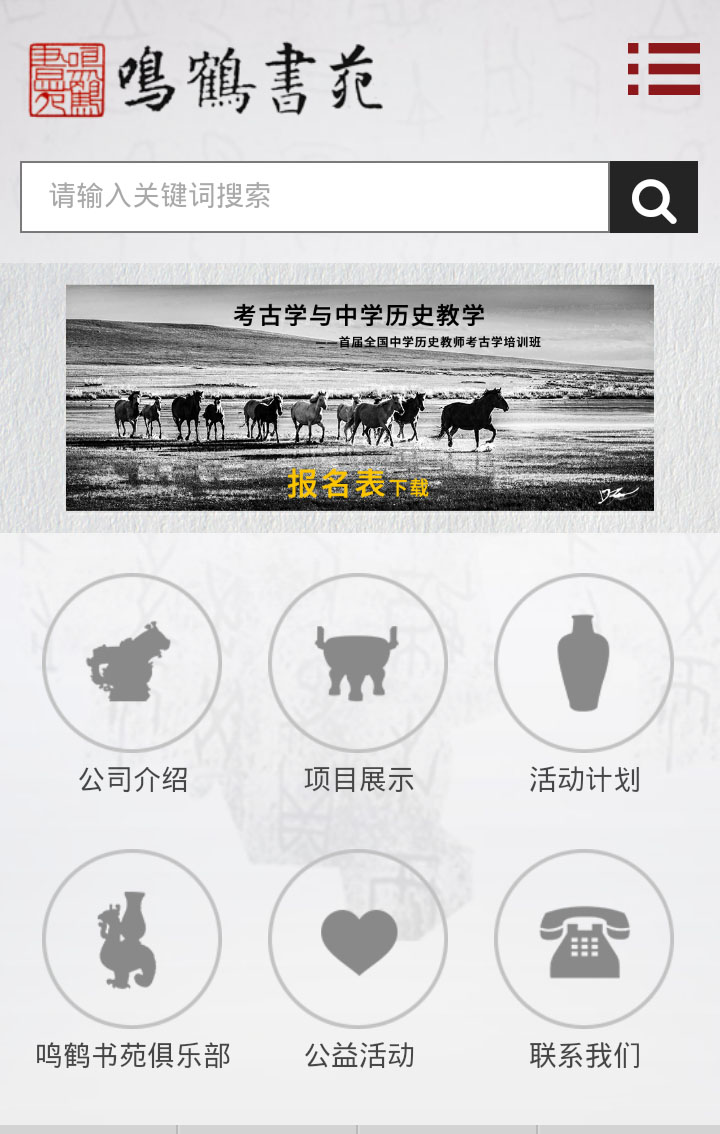Tap the magnifier search button
The image size is (720, 1134).
pyautogui.click(x=654, y=198)
